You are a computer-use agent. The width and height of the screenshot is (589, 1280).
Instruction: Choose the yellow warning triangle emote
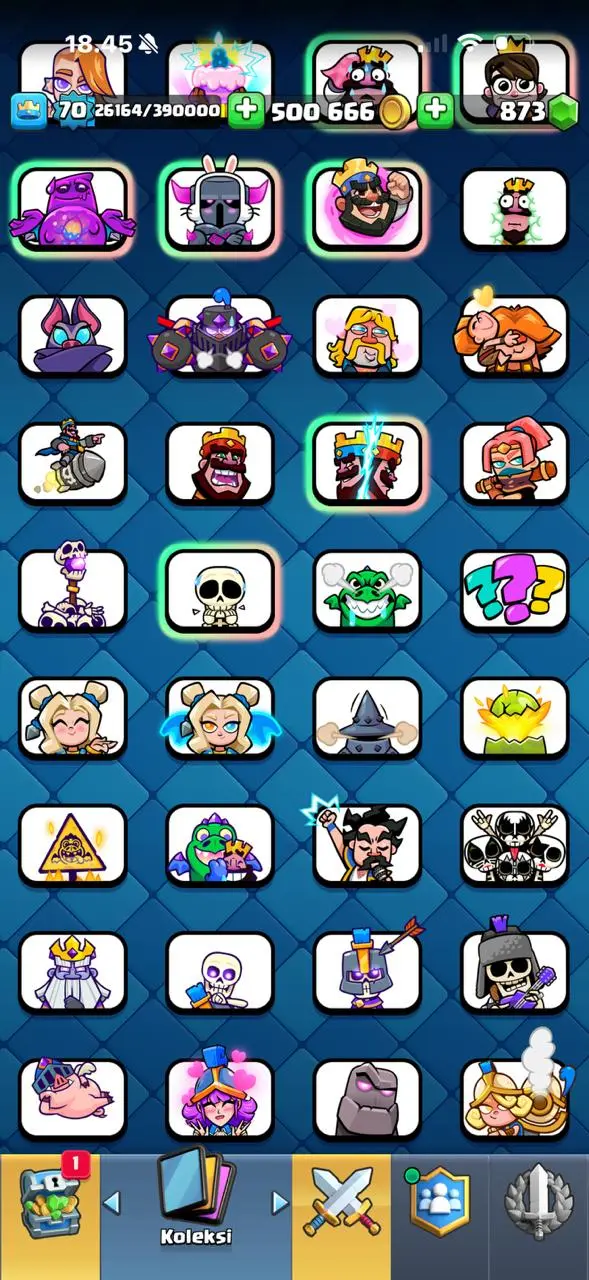(x=73, y=844)
